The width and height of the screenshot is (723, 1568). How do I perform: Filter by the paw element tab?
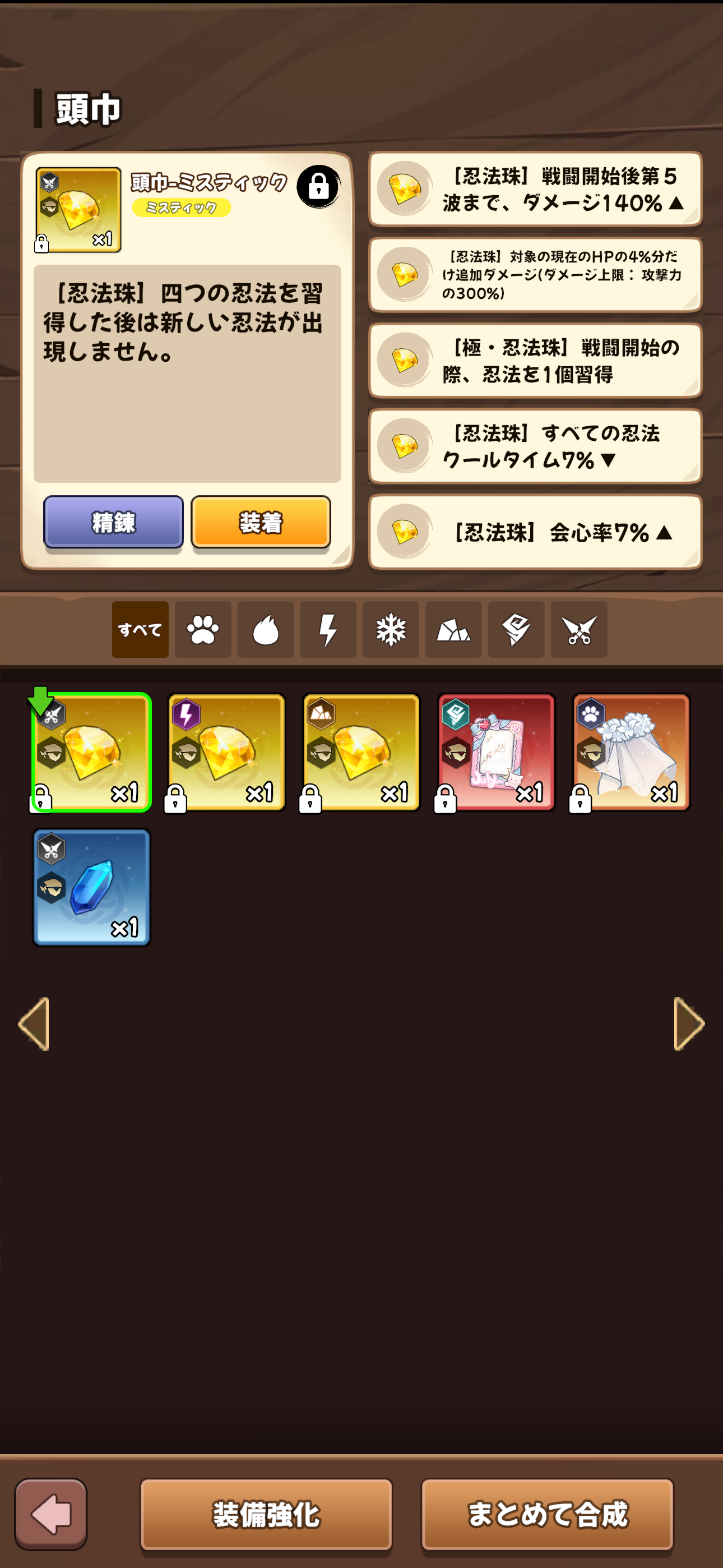point(203,629)
